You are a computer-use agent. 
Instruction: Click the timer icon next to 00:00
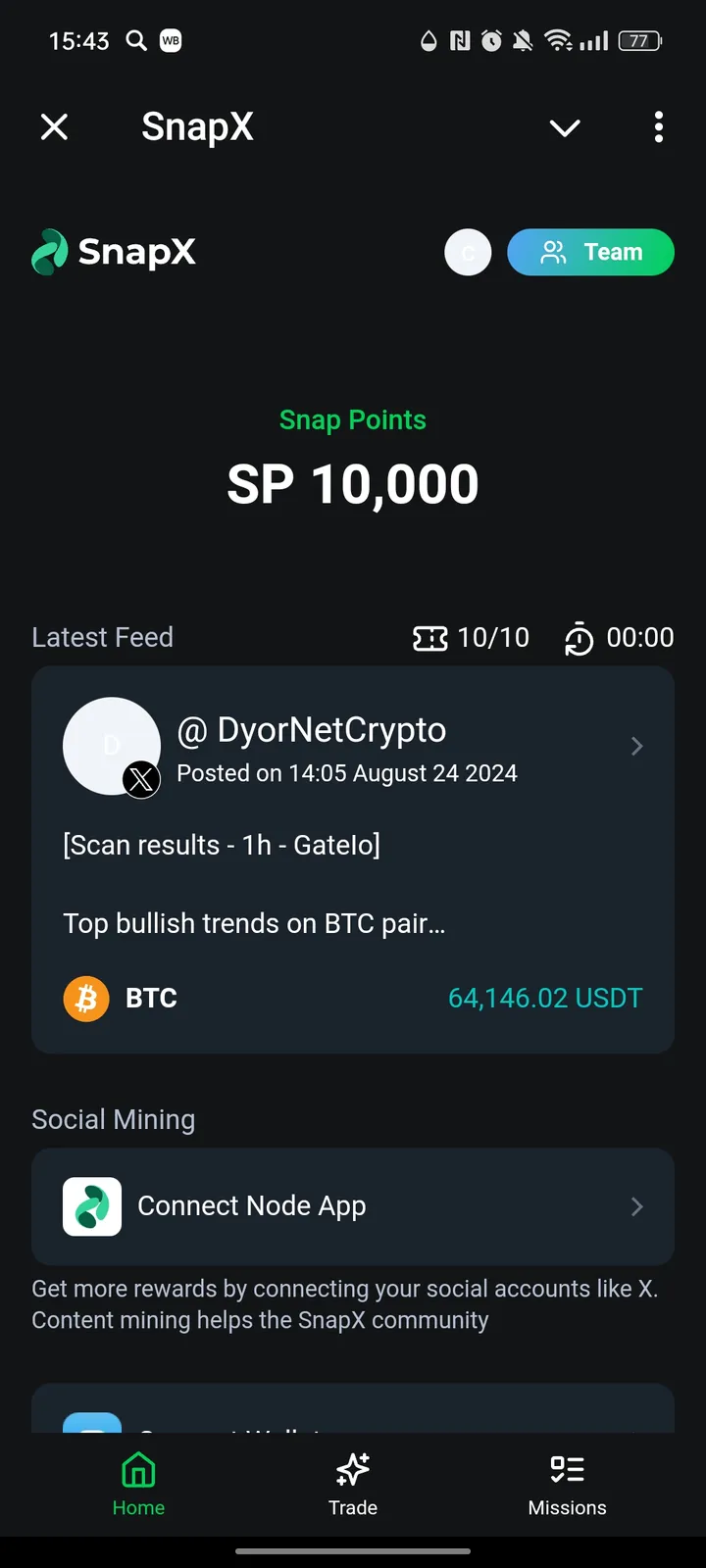579,637
